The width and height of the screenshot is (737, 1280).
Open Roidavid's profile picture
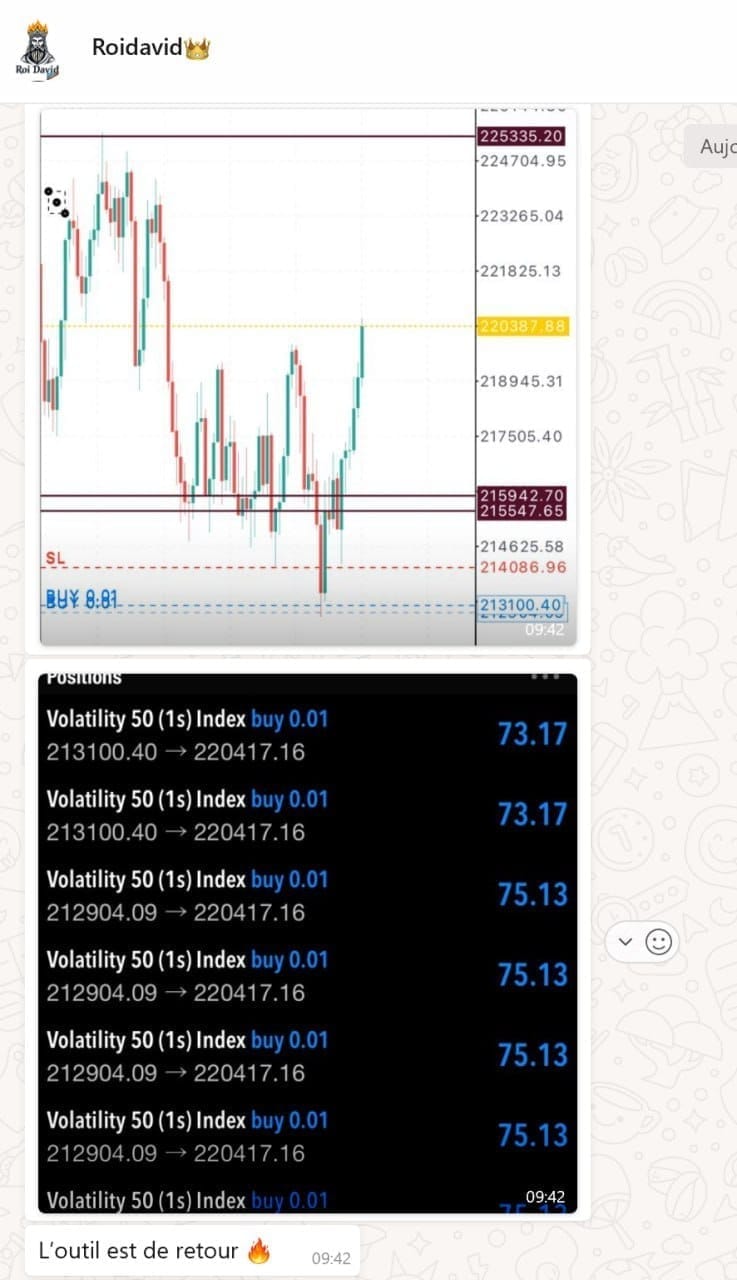[x=38, y=49]
